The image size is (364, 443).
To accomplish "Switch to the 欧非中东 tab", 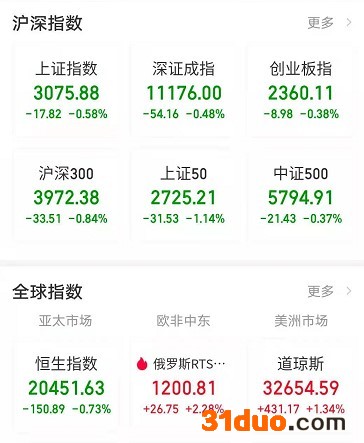I will click(x=183, y=321).
